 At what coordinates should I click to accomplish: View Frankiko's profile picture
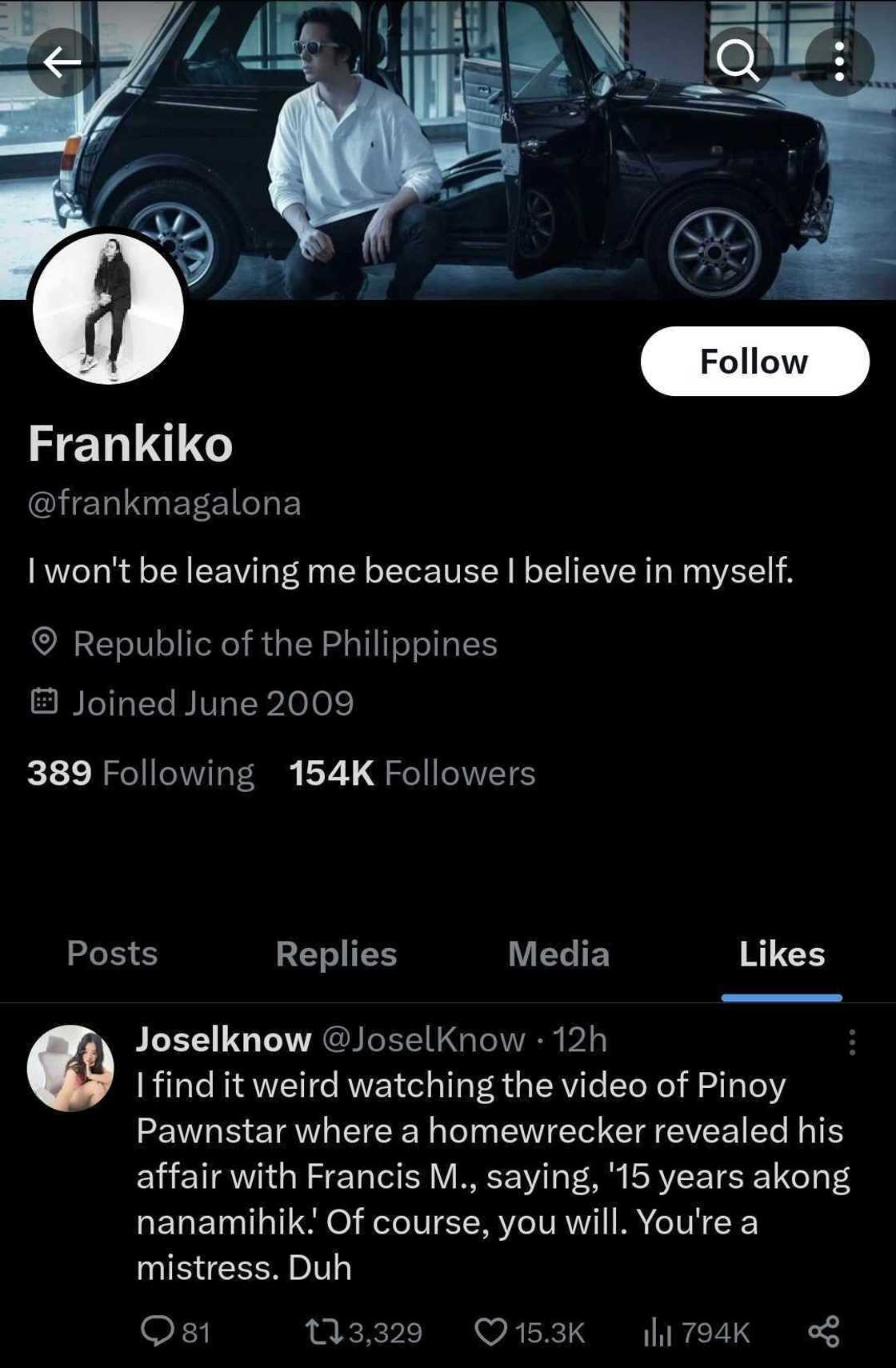(108, 309)
